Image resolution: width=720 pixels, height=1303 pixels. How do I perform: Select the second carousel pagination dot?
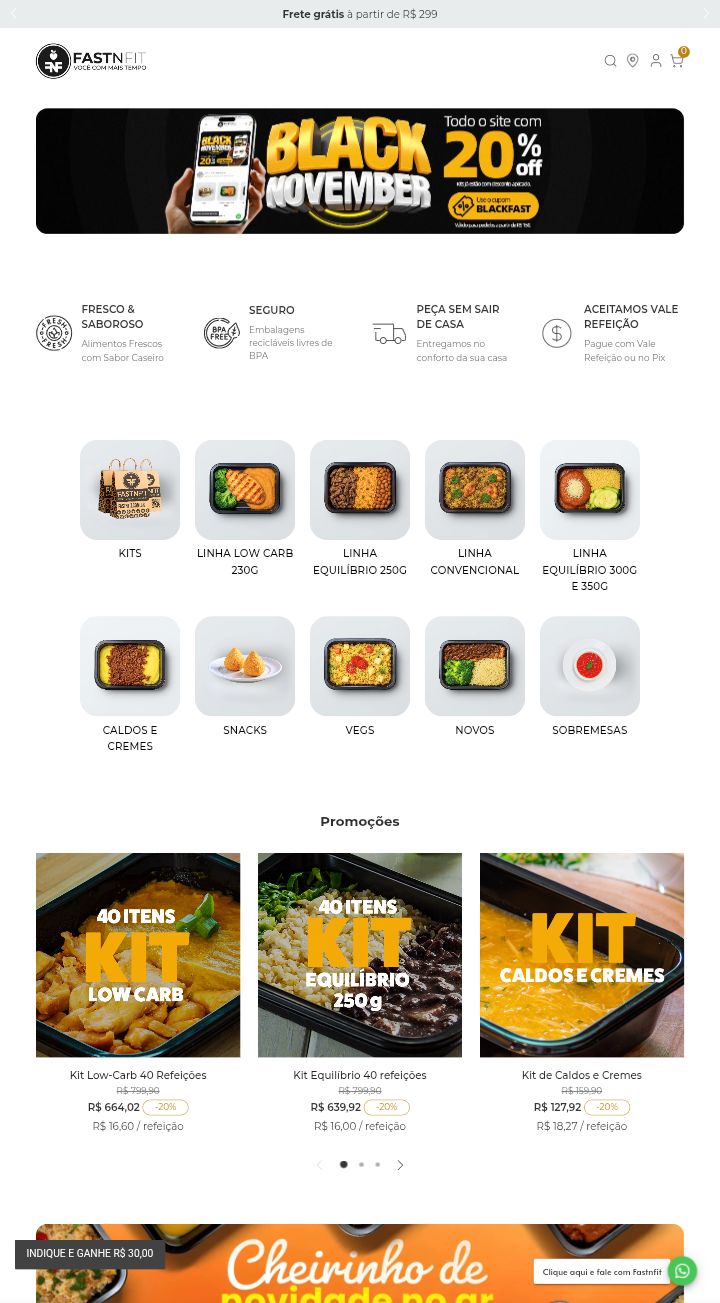[361, 1164]
